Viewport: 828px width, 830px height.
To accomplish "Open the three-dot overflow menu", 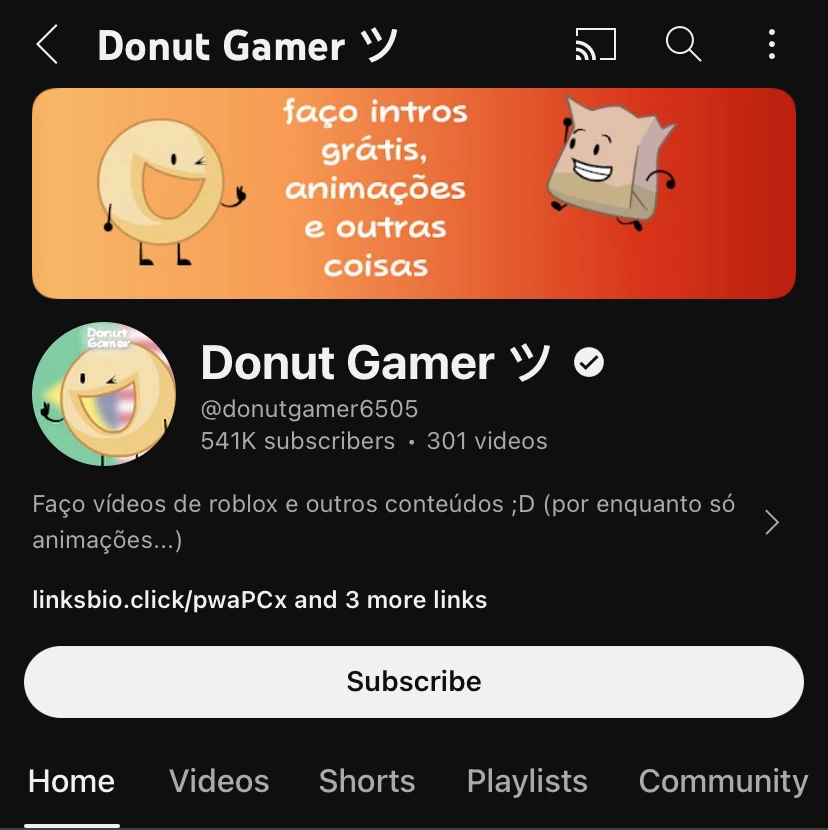I will (770, 44).
